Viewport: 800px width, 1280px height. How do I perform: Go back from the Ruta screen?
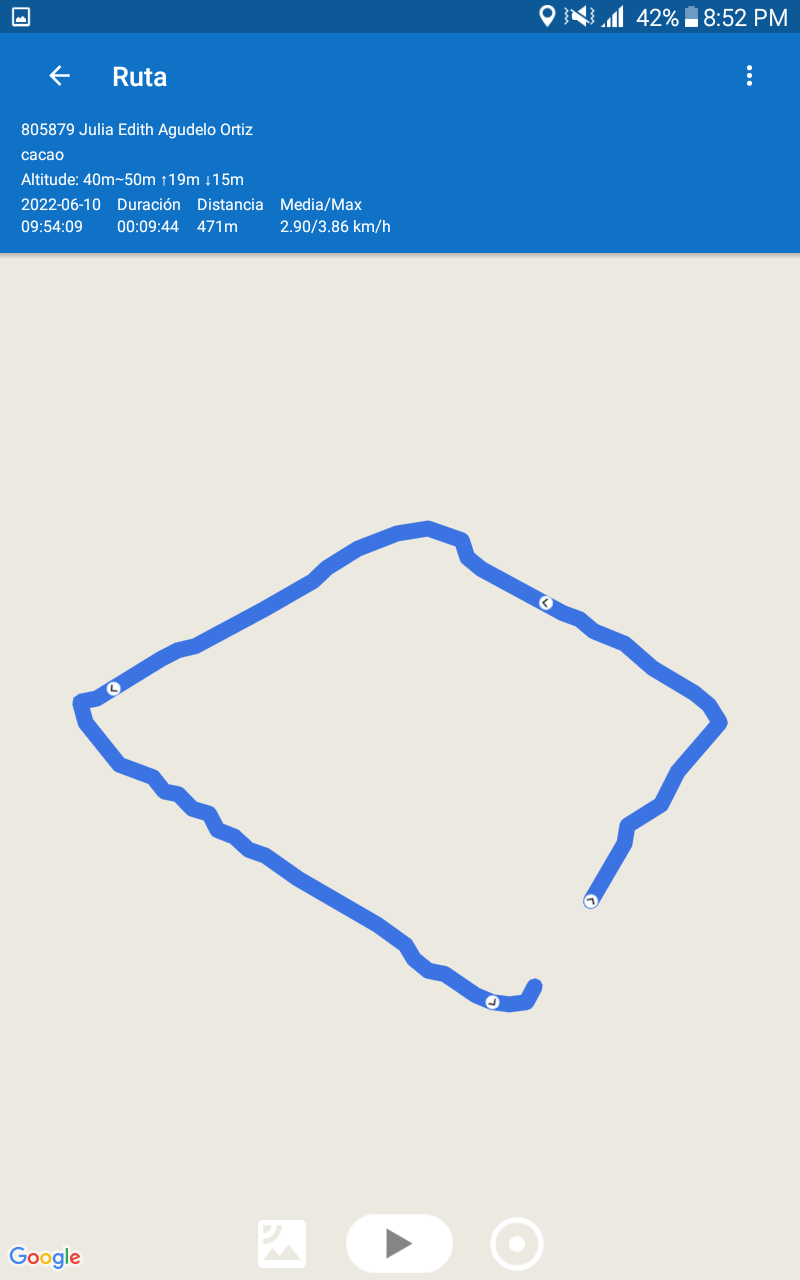pyautogui.click(x=59, y=76)
